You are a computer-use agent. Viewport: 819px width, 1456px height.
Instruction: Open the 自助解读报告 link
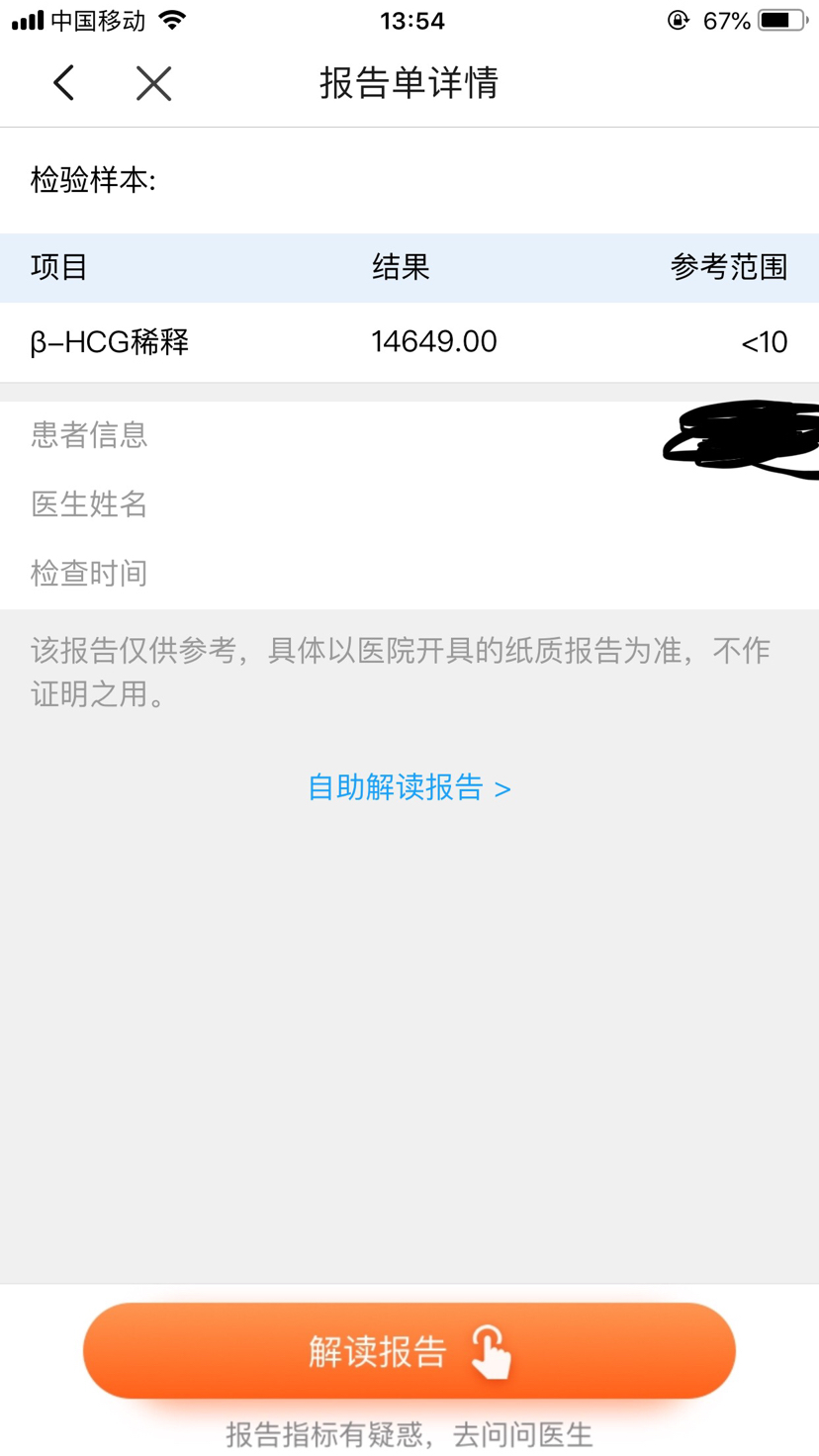409,787
